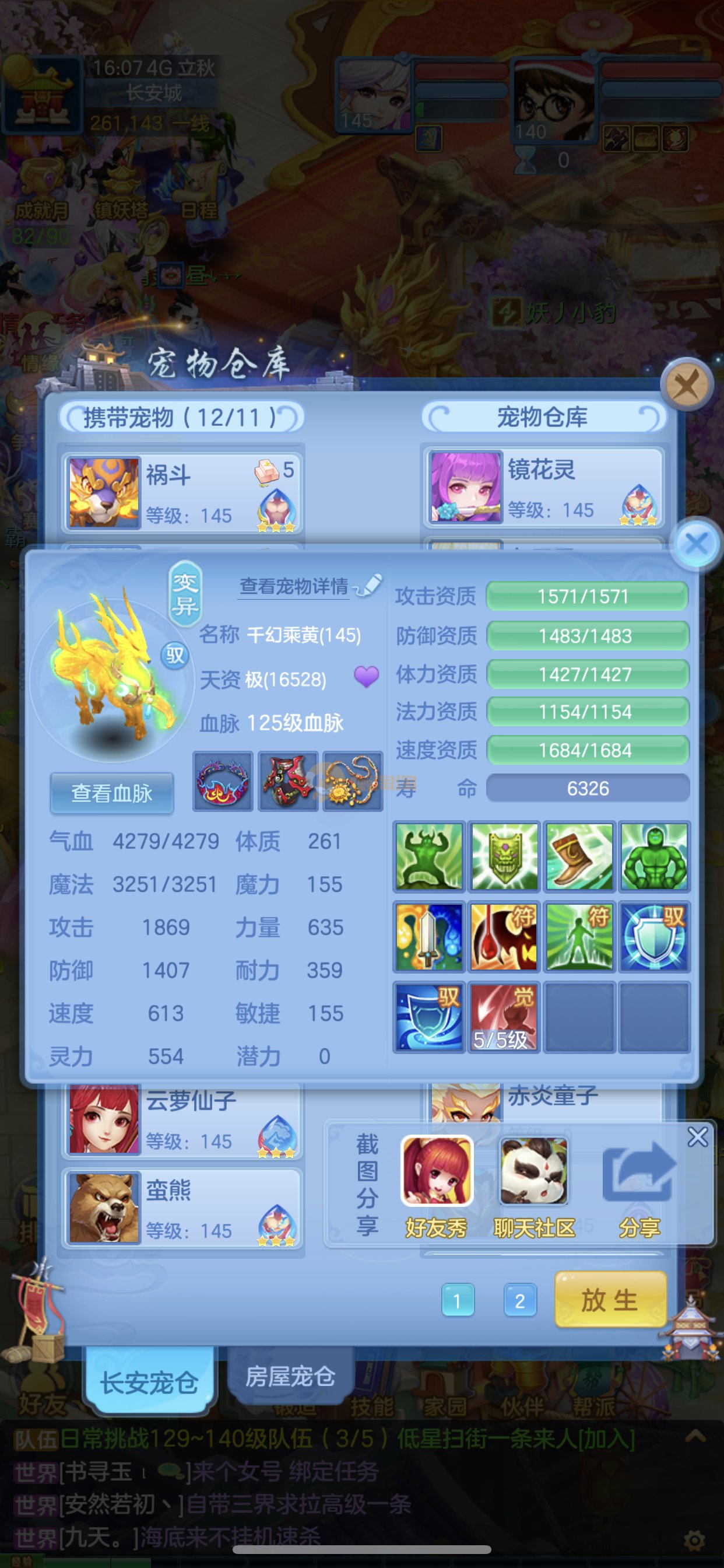Tap the 放生 release button

(610, 1300)
